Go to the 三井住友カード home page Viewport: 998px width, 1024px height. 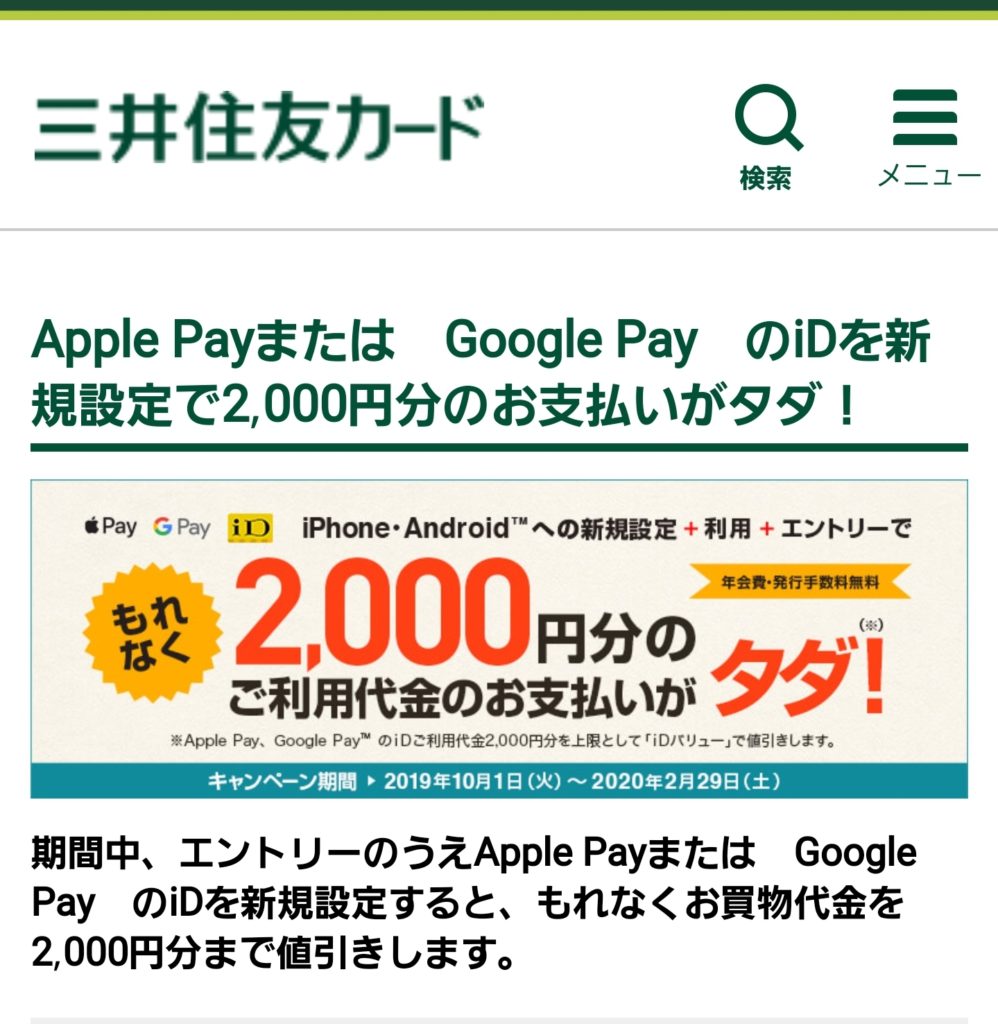click(258, 129)
